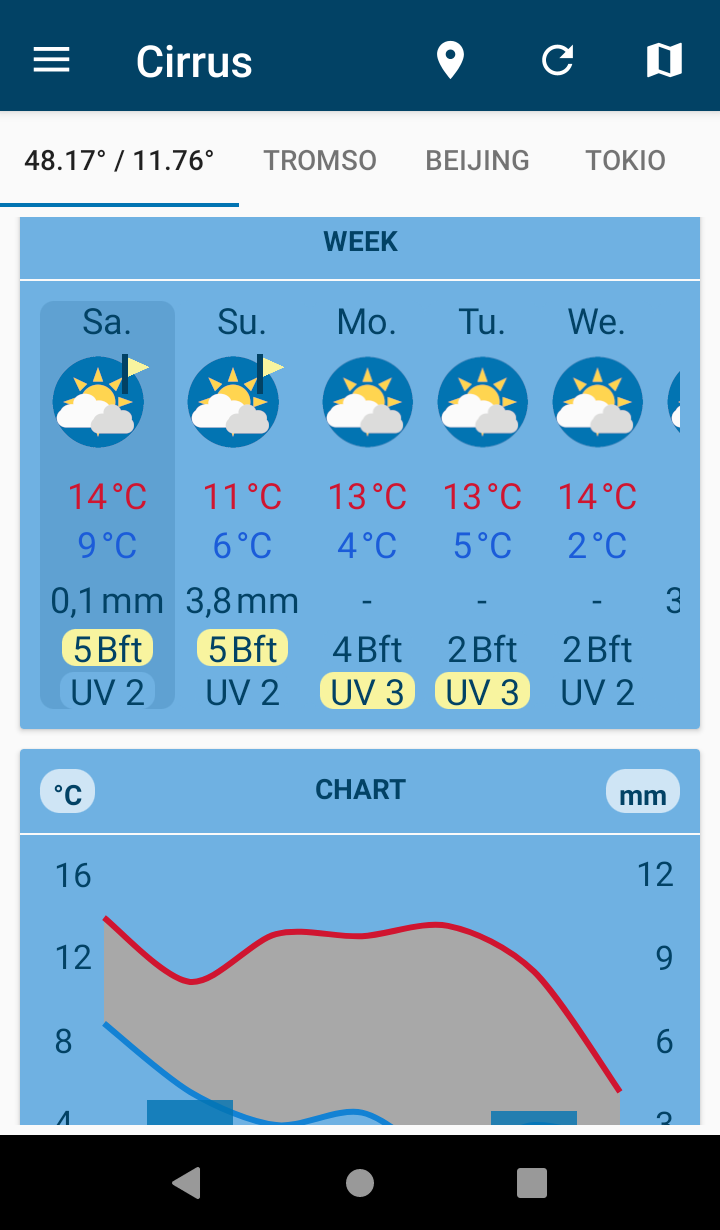Viewport: 720px width, 1230px height.
Task: Open the hamburger navigation menu
Action: tap(51, 60)
